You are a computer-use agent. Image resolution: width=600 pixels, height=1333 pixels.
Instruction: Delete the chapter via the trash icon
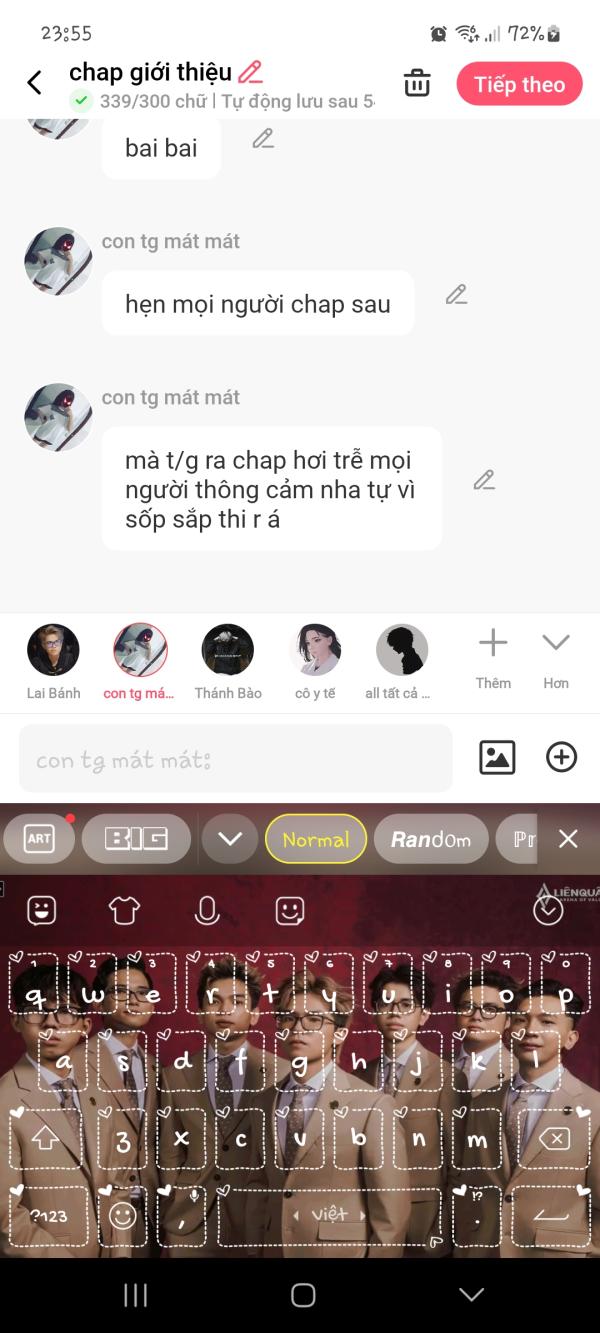417,84
